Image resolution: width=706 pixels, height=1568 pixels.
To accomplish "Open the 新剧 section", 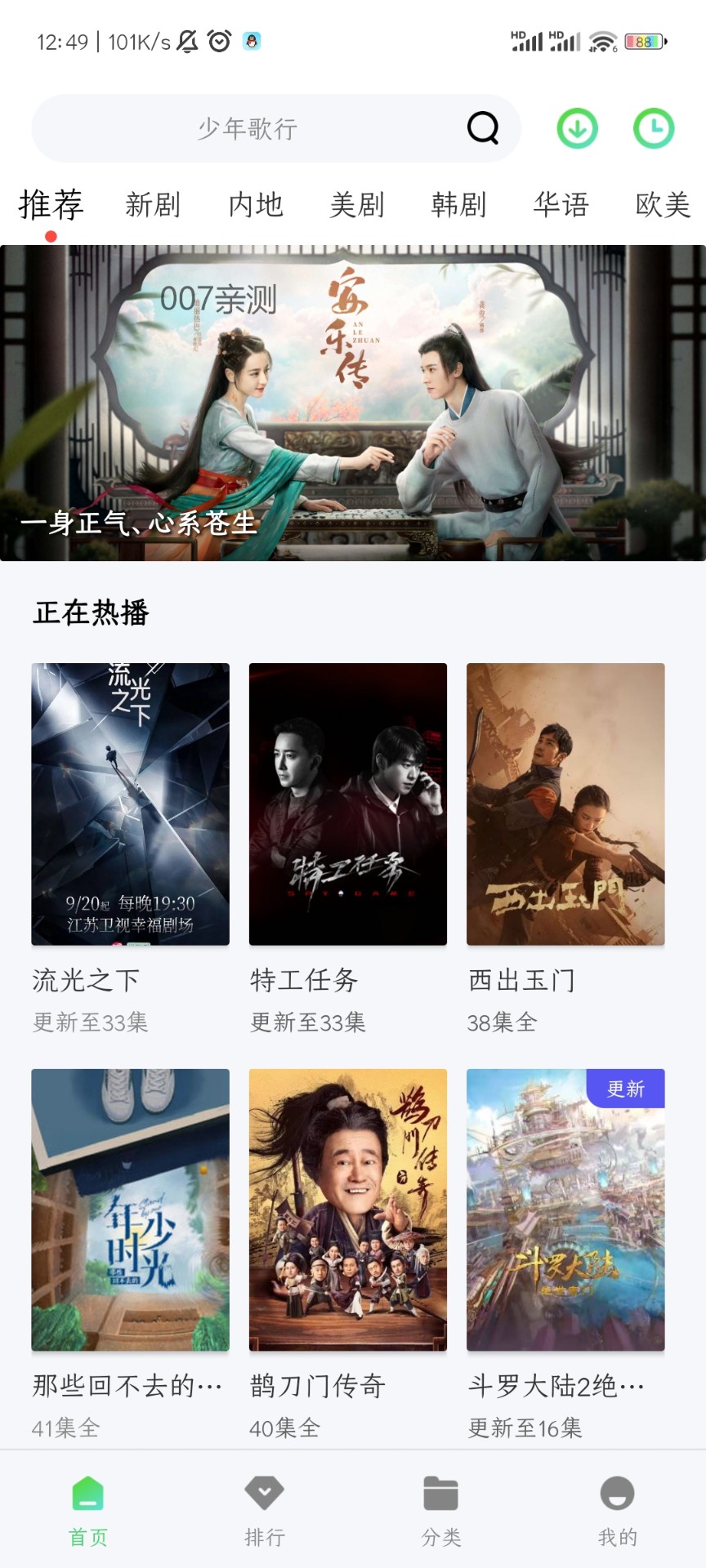I will (x=153, y=206).
